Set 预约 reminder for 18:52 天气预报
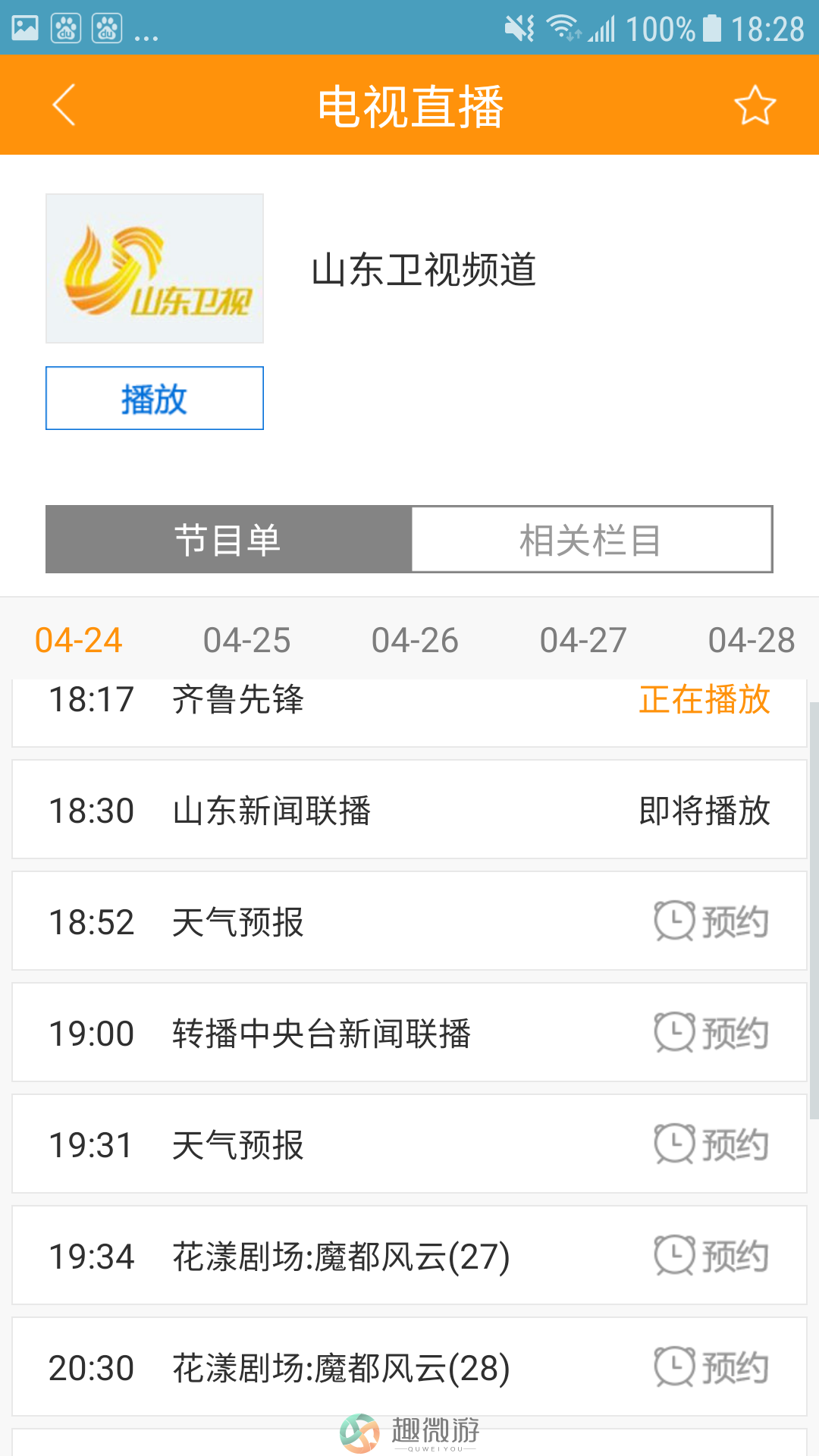Image resolution: width=819 pixels, height=1456 pixels. tap(711, 921)
